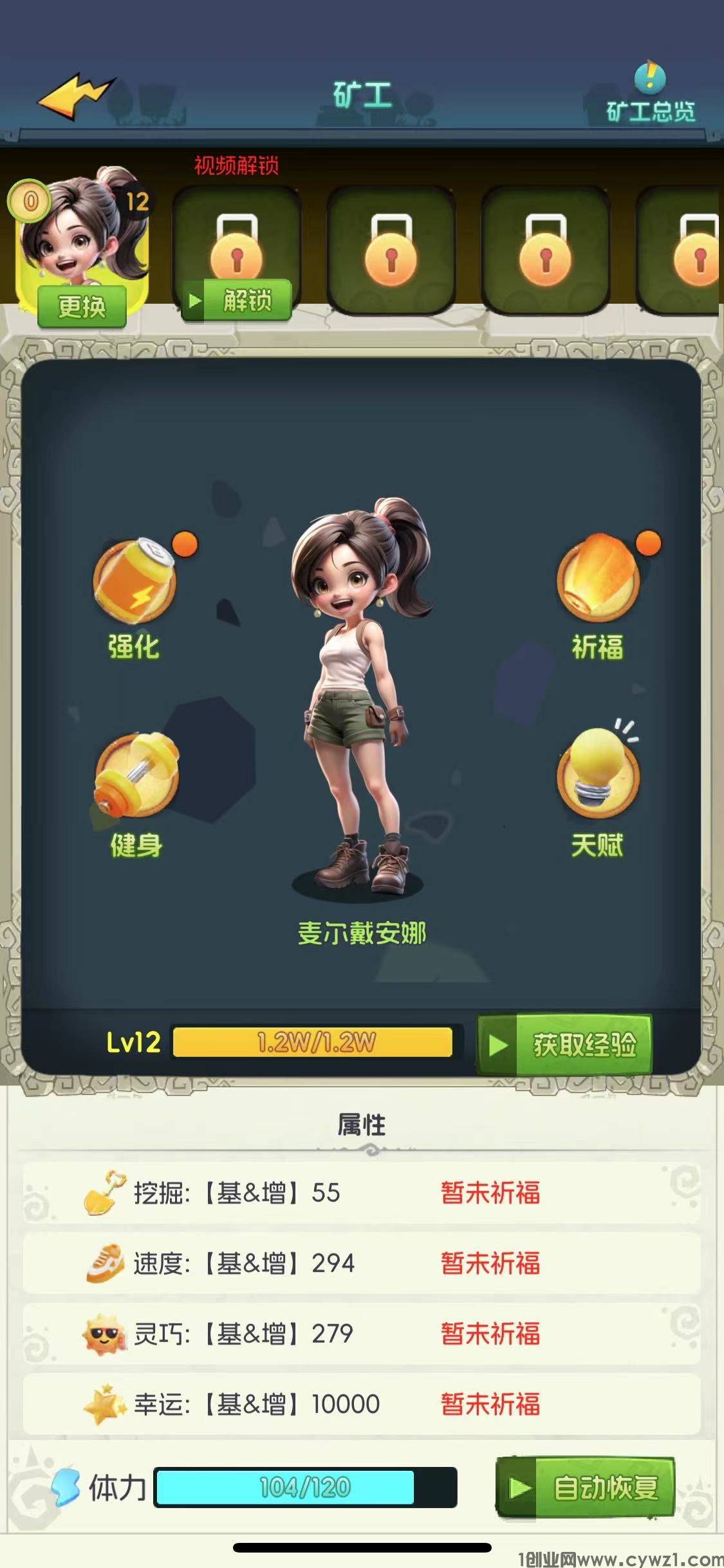Tap 自动恢复 to restore stamina

point(585,1487)
